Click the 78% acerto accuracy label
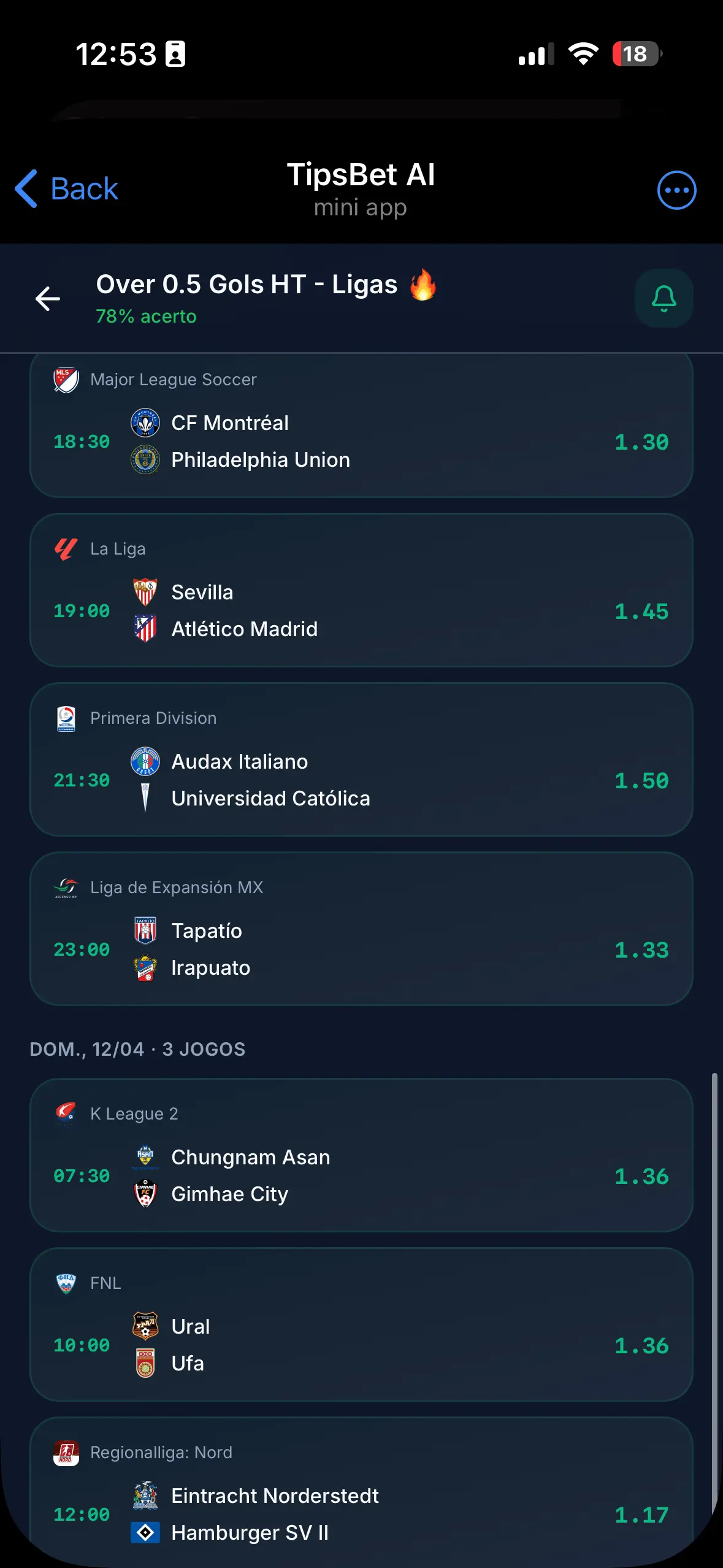This screenshot has height=1568, width=723. (x=146, y=317)
